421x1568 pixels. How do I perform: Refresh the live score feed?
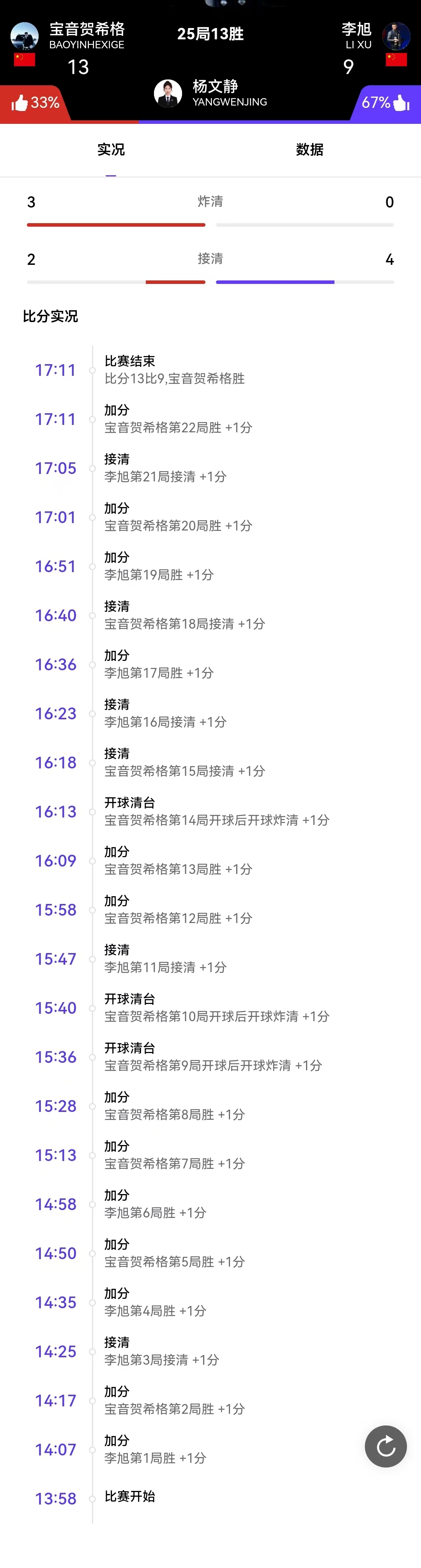pos(386,1446)
